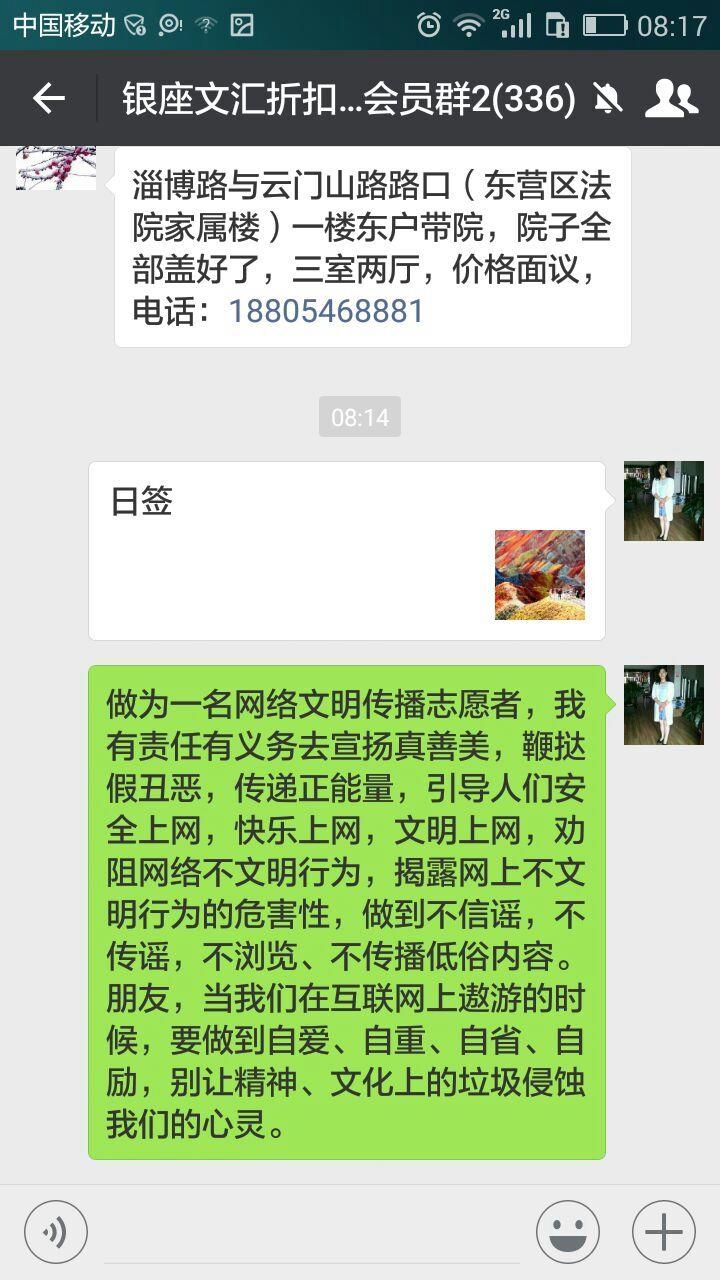
Task: Open avatar of 日签 sender
Action: 664,501
